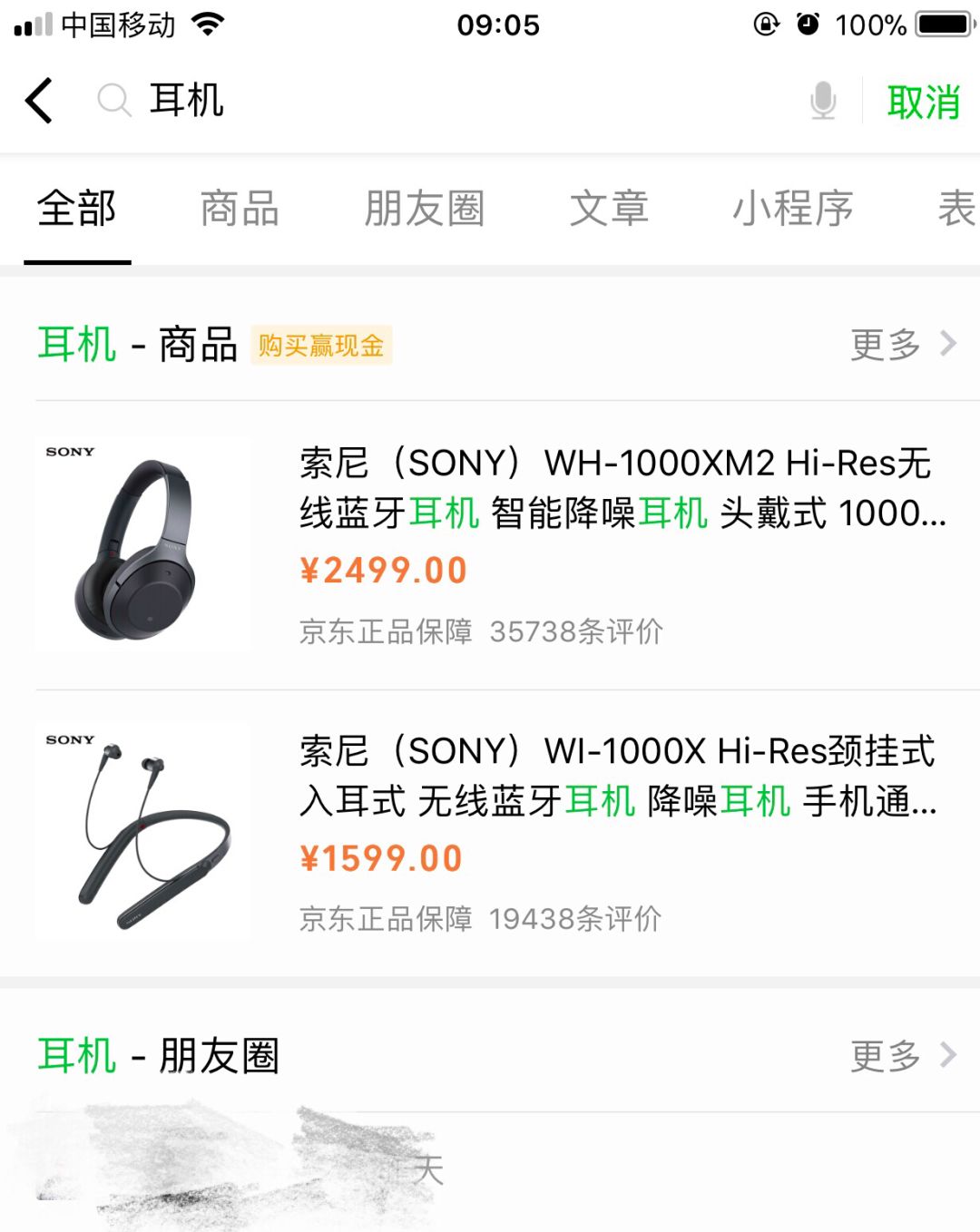Image resolution: width=980 pixels, height=1232 pixels.
Task: Cancel the search with 取消
Action: tap(923, 102)
